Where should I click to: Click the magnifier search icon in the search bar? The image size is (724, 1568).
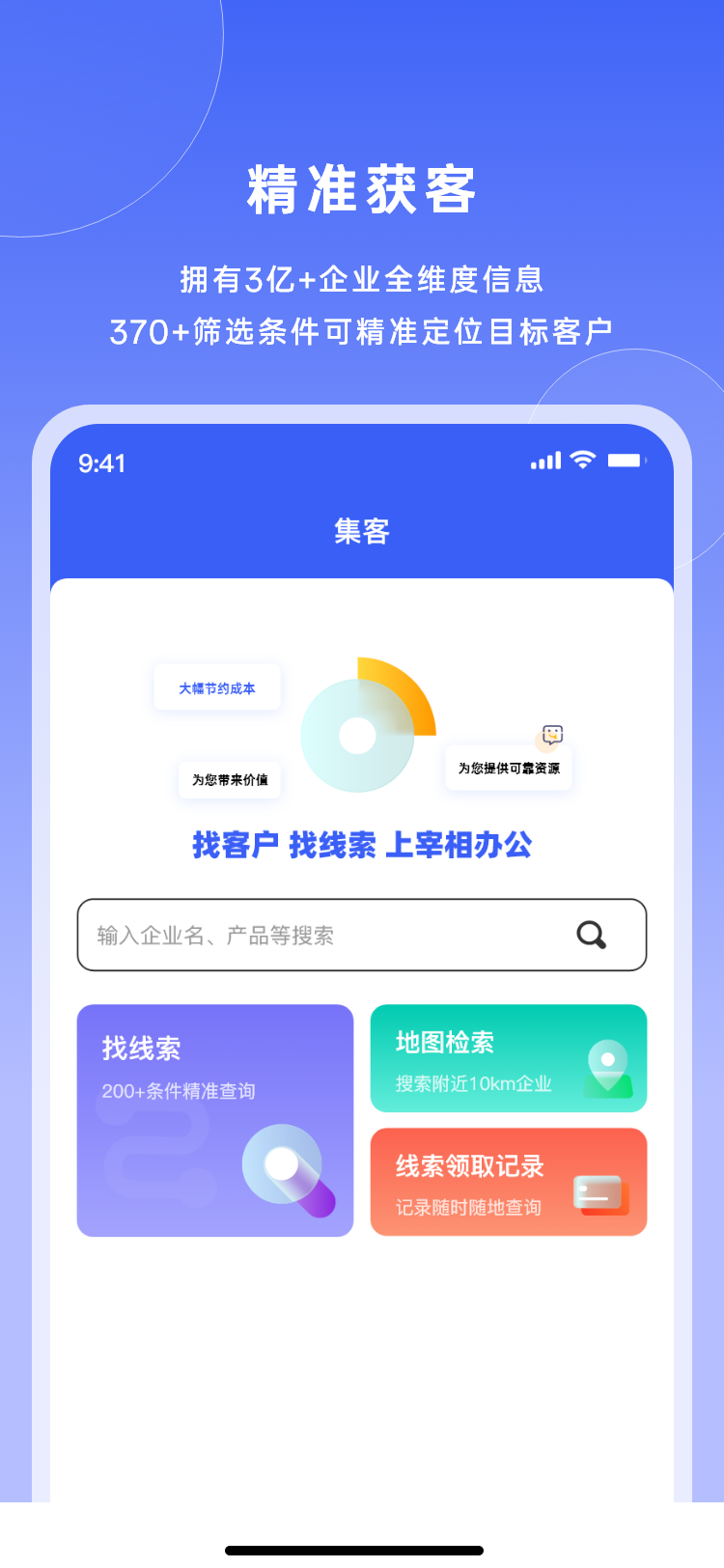590,935
